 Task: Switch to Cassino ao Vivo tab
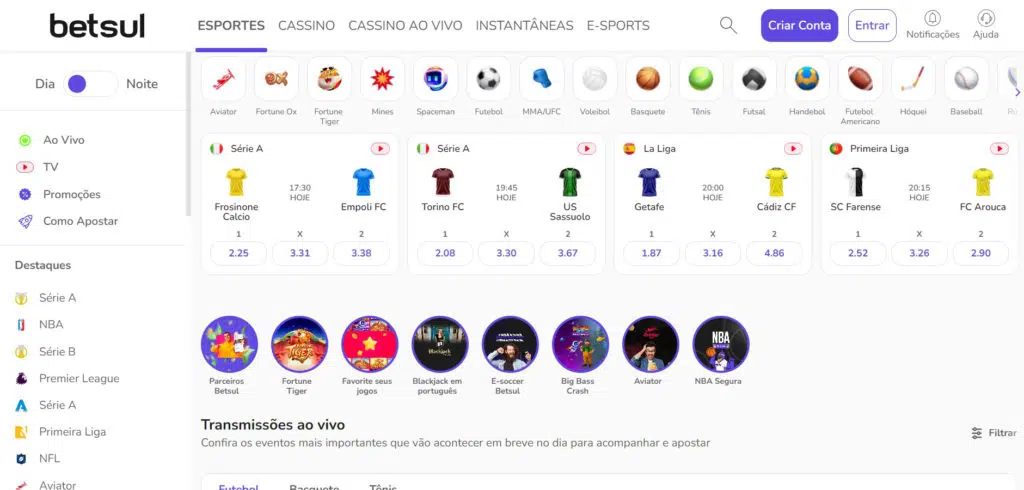tap(405, 26)
